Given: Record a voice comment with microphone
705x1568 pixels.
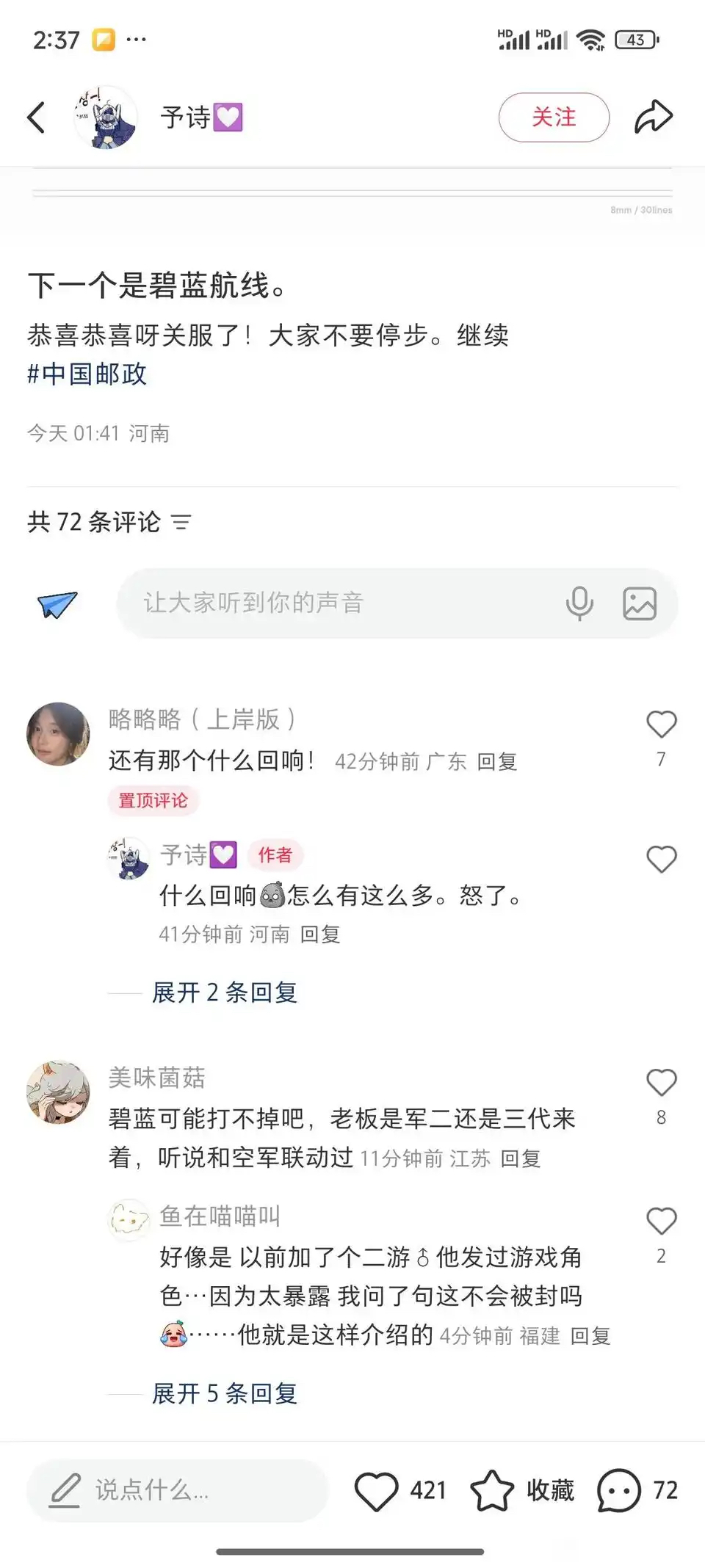Looking at the screenshot, I should pyautogui.click(x=579, y=603).
